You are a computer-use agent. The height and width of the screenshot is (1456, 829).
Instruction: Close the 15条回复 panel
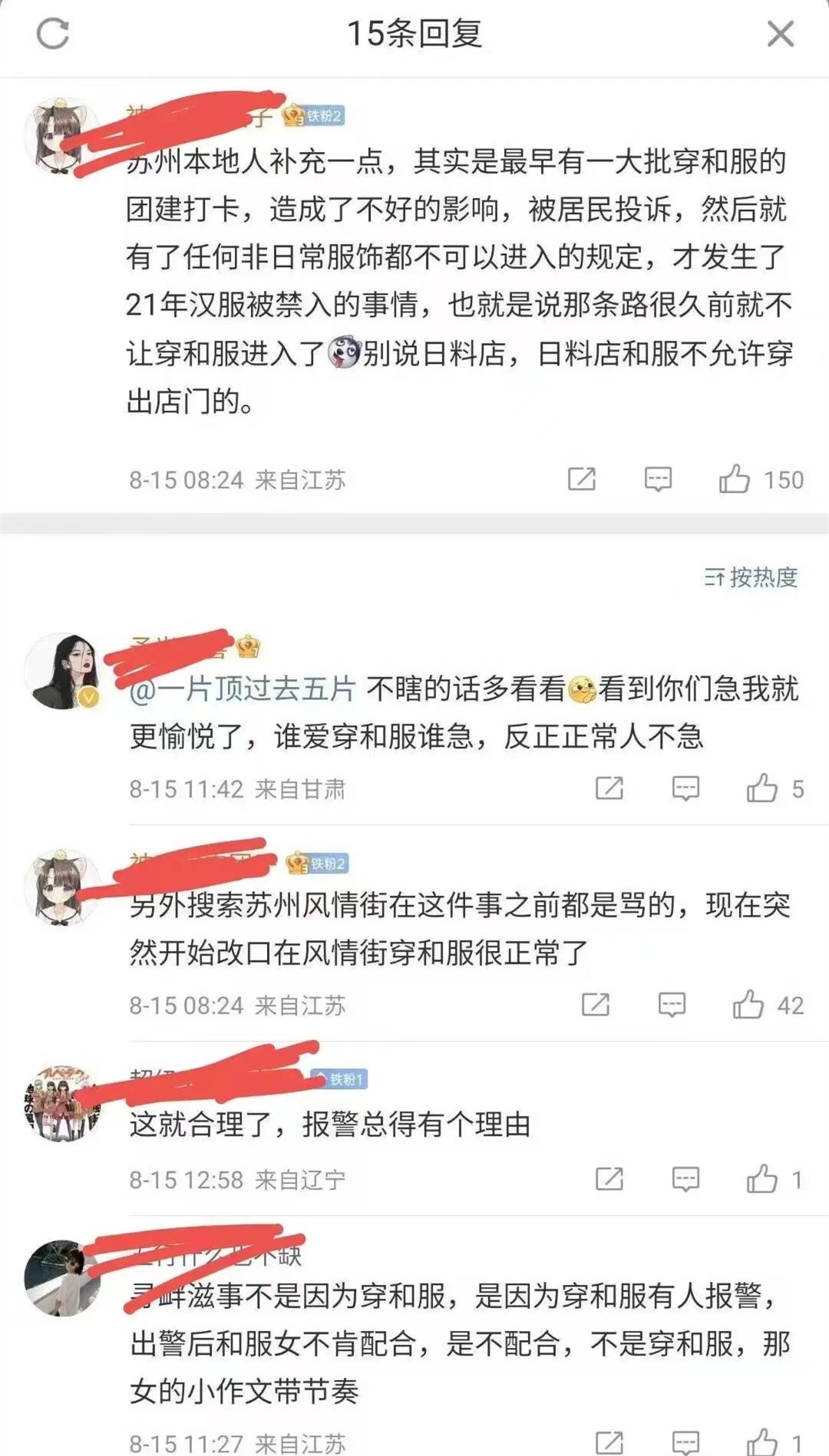click(780, 34)
